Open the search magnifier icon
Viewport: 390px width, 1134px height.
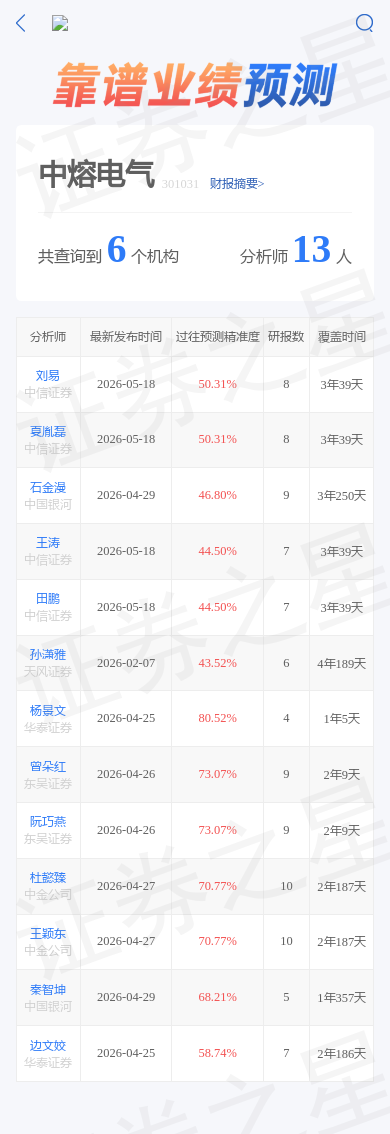[x=365, y=23]
